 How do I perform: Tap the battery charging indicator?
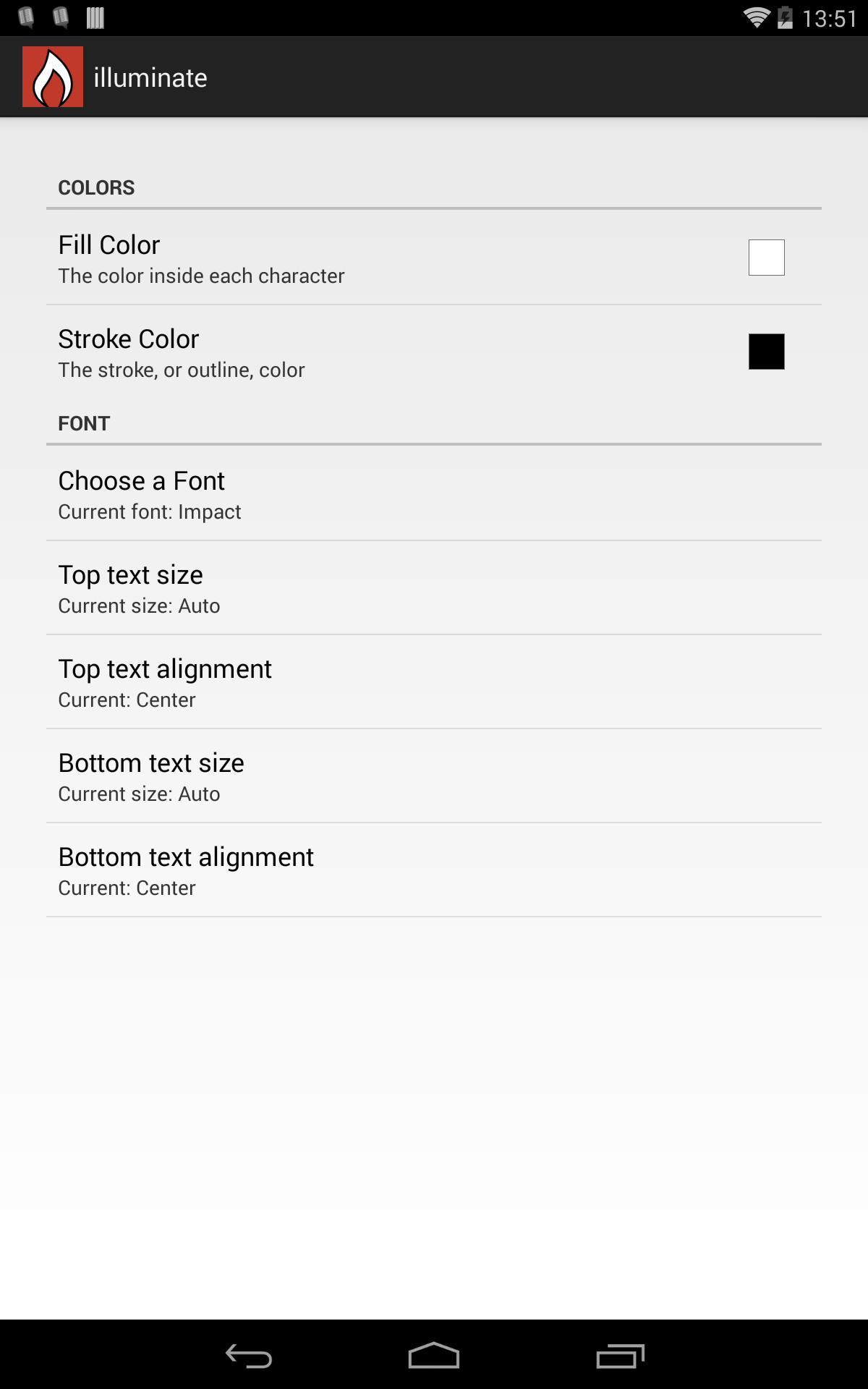[x=786, y=17]
